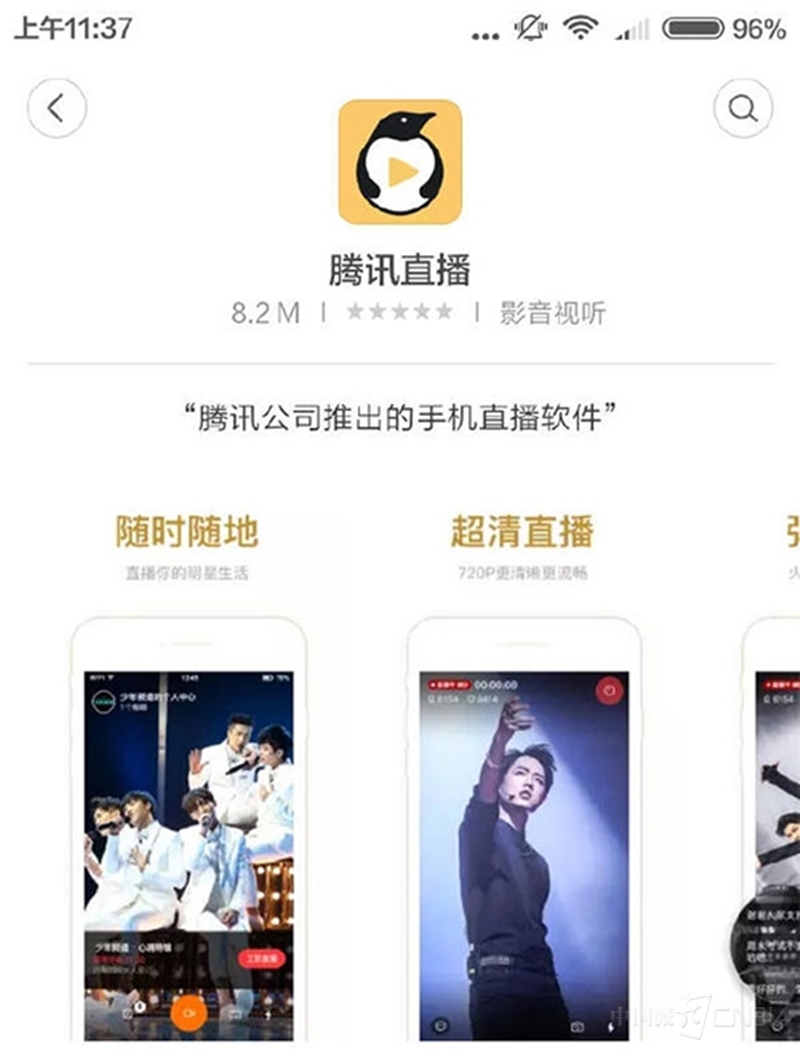Go back using the arrow icon

click(x=57, y=107)
